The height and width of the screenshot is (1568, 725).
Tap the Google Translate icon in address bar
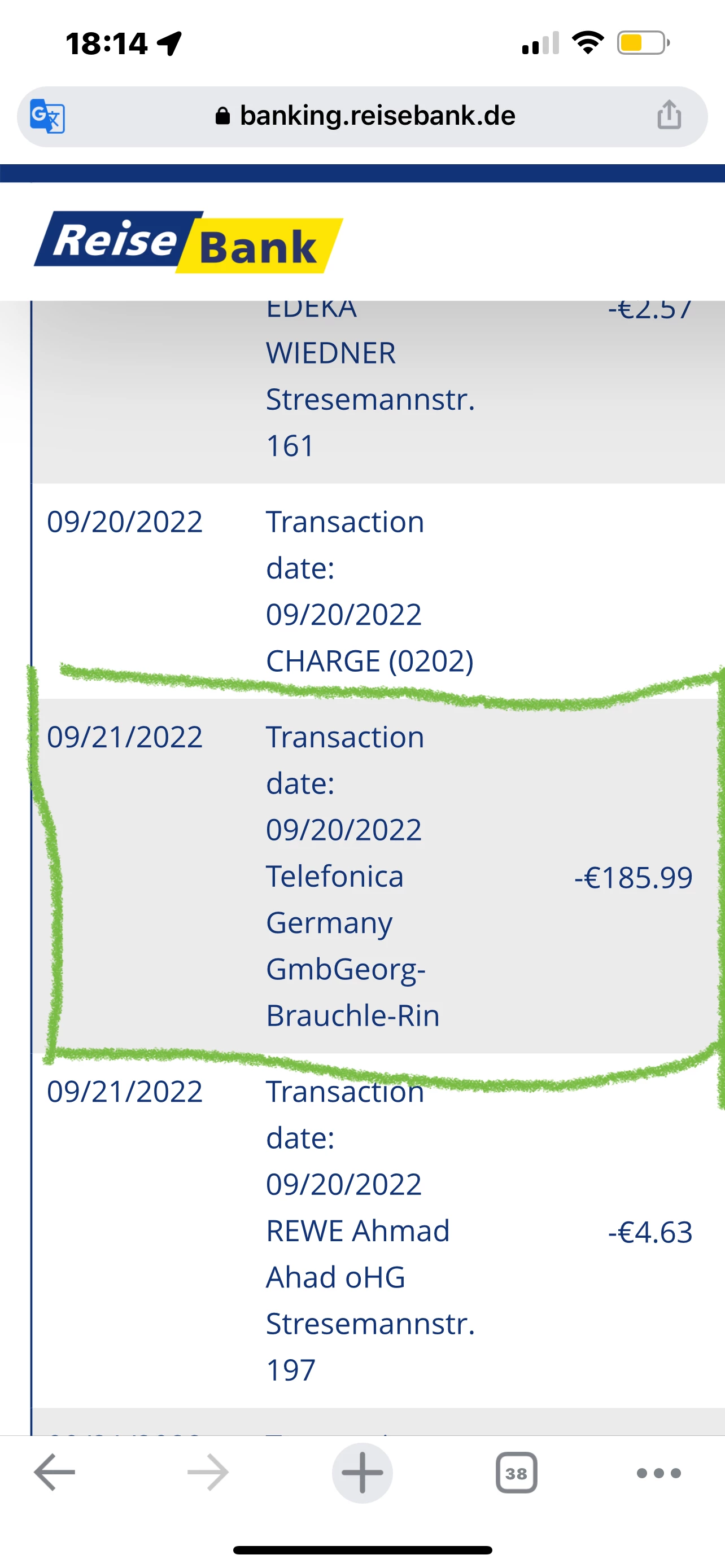(x=47, y=116)
